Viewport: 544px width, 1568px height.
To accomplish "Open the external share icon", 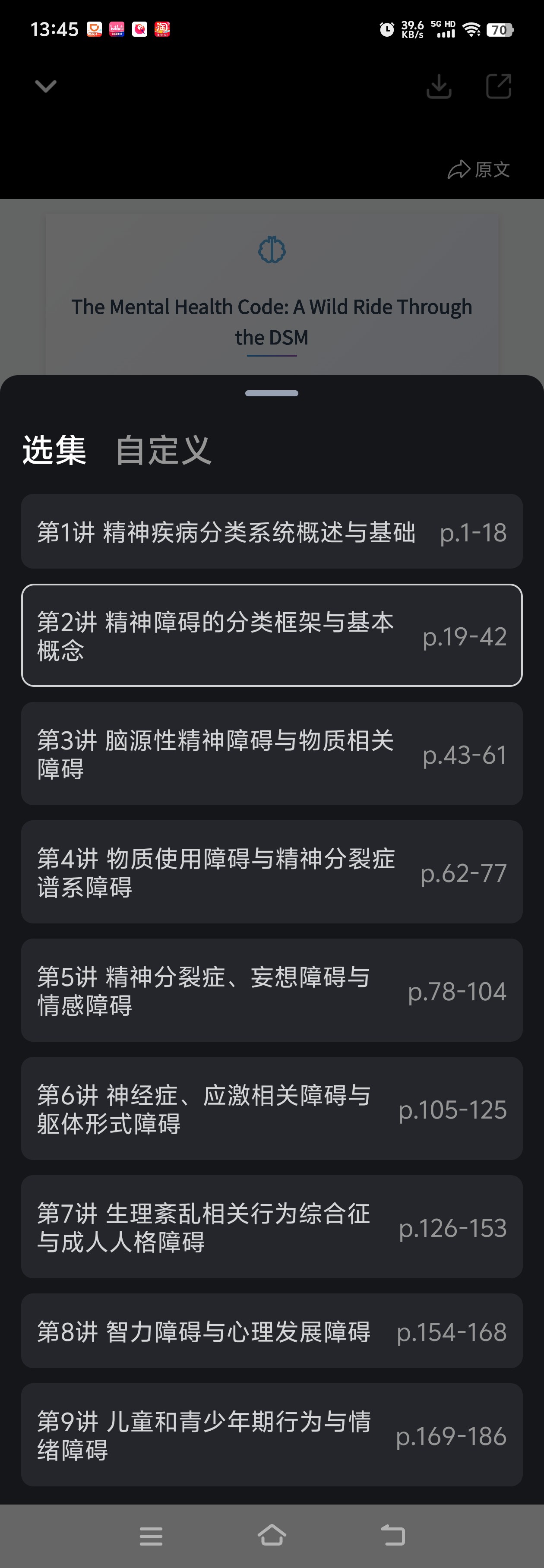I will point(498,86).
